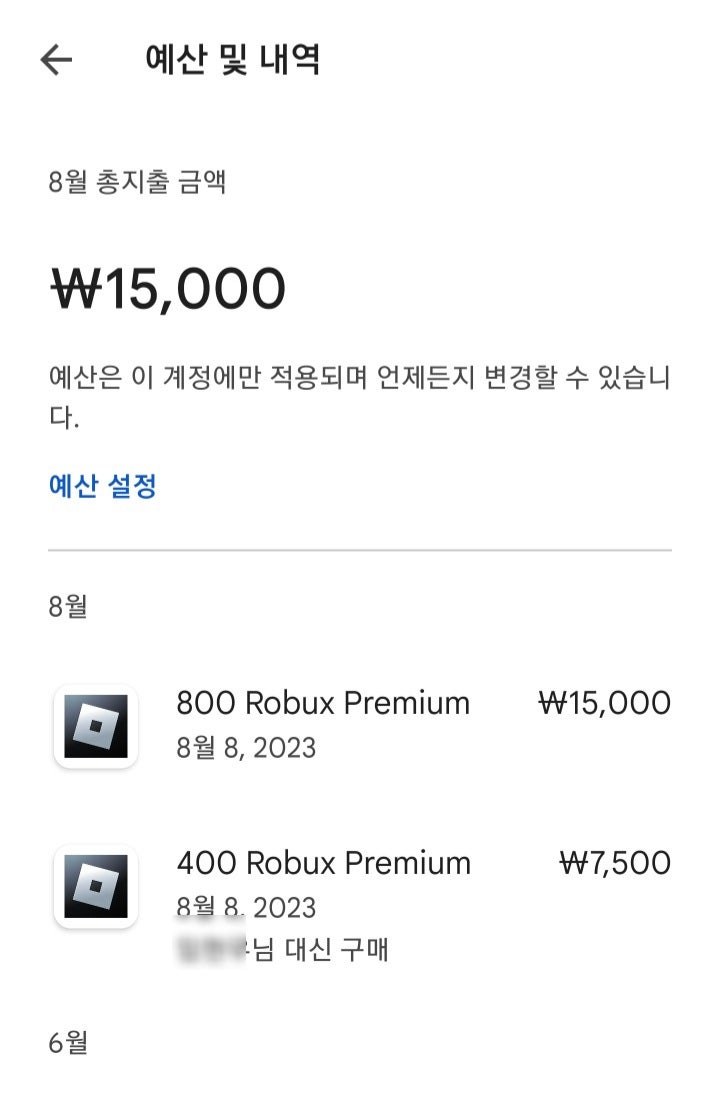The width and height of the screenshot is (720, 1109).
Task: Click the ₩15,000 total spending amount
Action: point(168,288)
